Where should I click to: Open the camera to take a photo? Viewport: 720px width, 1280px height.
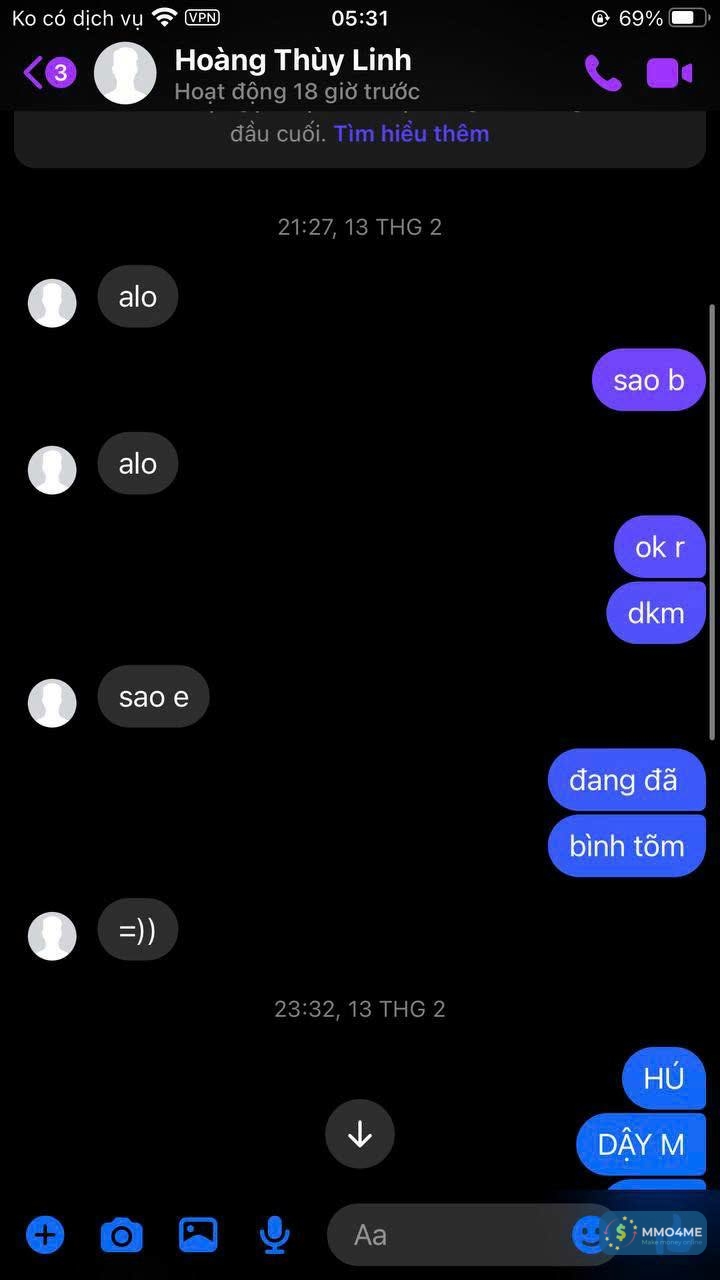point(122,1235)
